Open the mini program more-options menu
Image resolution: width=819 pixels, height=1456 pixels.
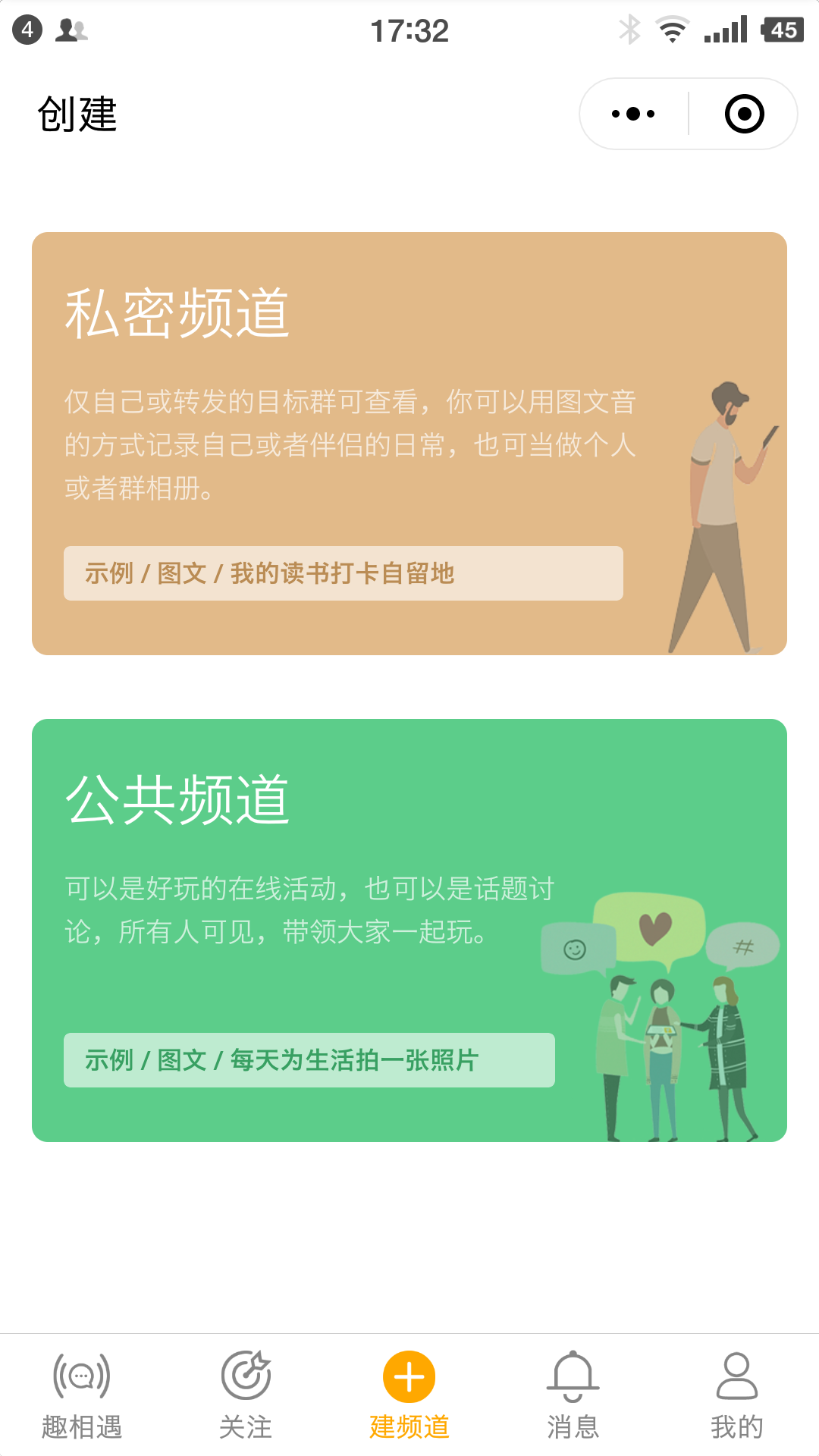coord(633,114)
